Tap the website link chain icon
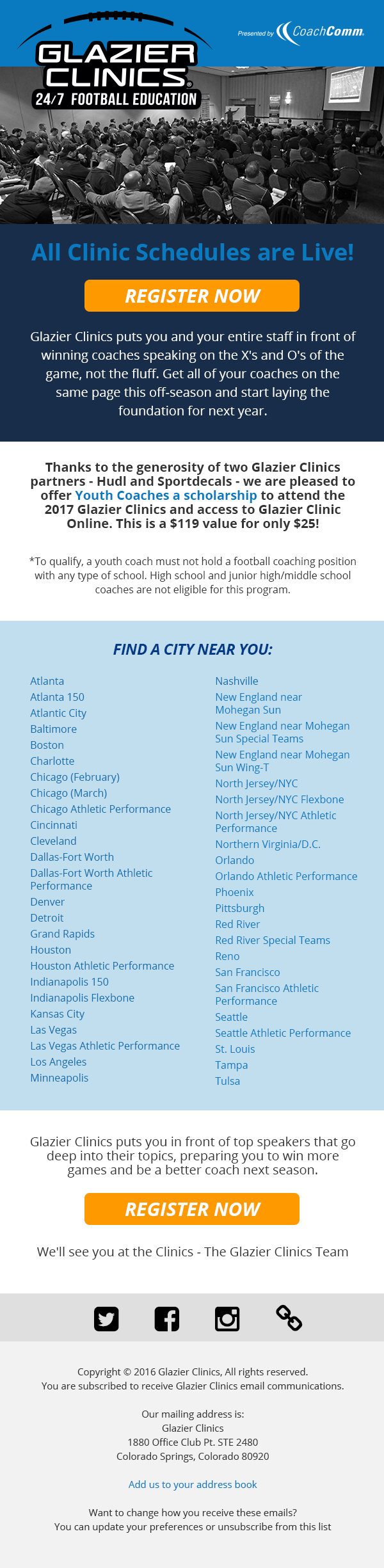Image resolution: width=384 pixels, height=1568 pixels. click(289, 1318)
